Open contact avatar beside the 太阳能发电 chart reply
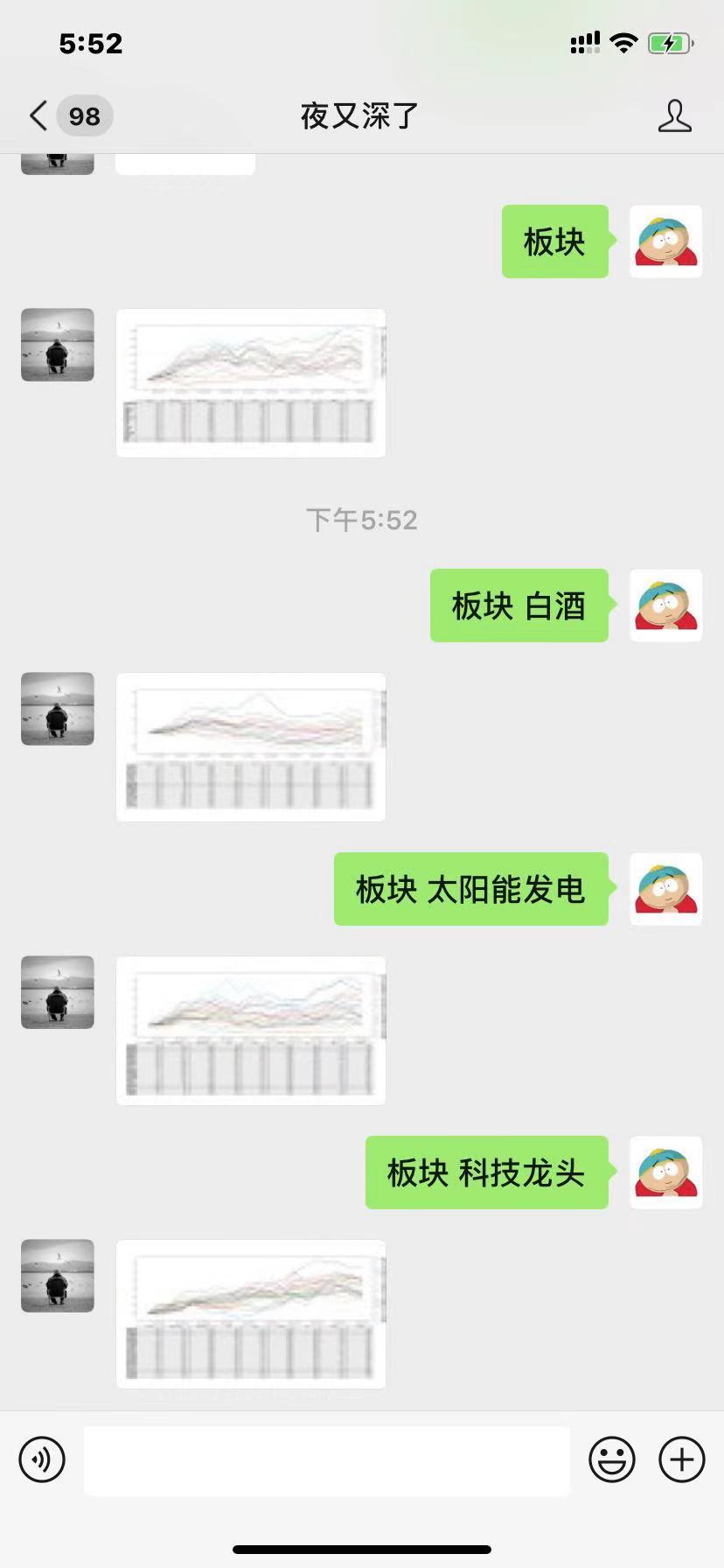724x1568 pixels. (58, 992)
